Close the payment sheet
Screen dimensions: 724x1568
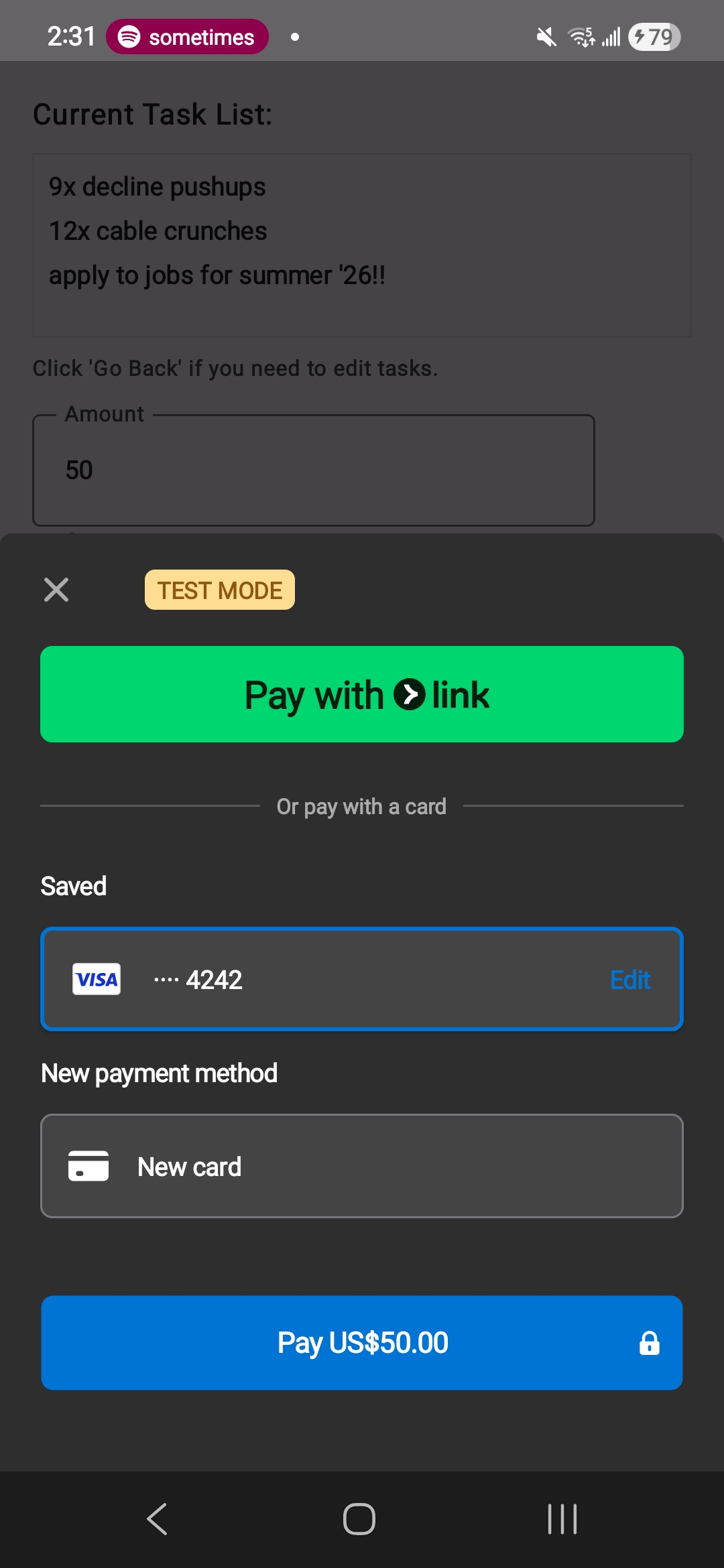click(x=56, y=590)
